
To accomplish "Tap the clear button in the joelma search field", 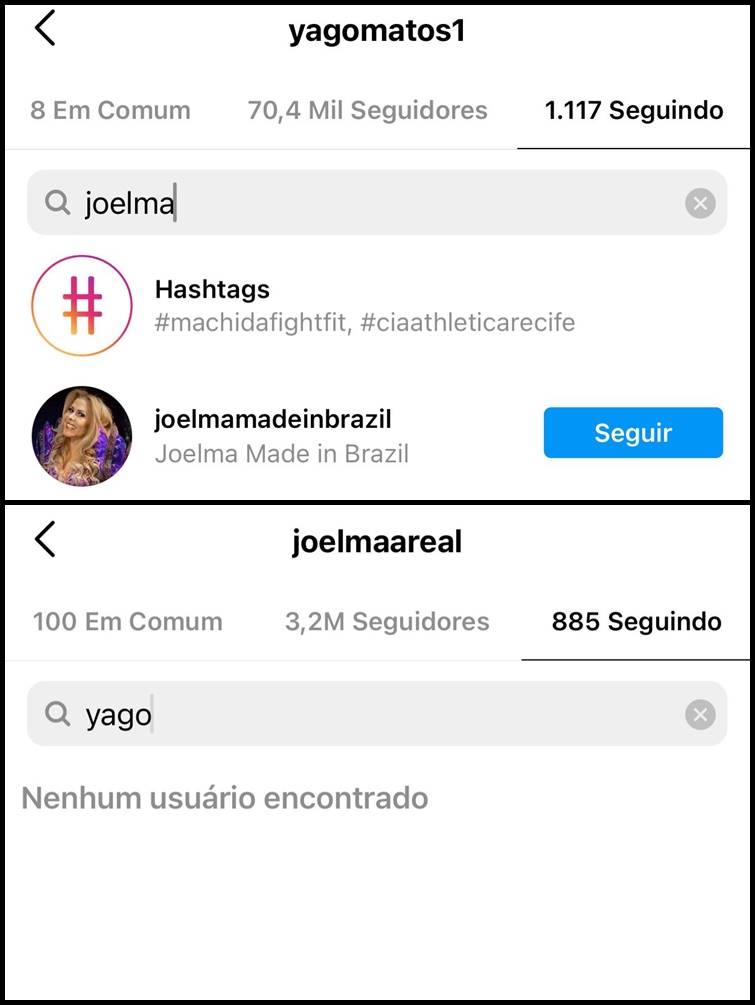I will [x=700, y=203].
